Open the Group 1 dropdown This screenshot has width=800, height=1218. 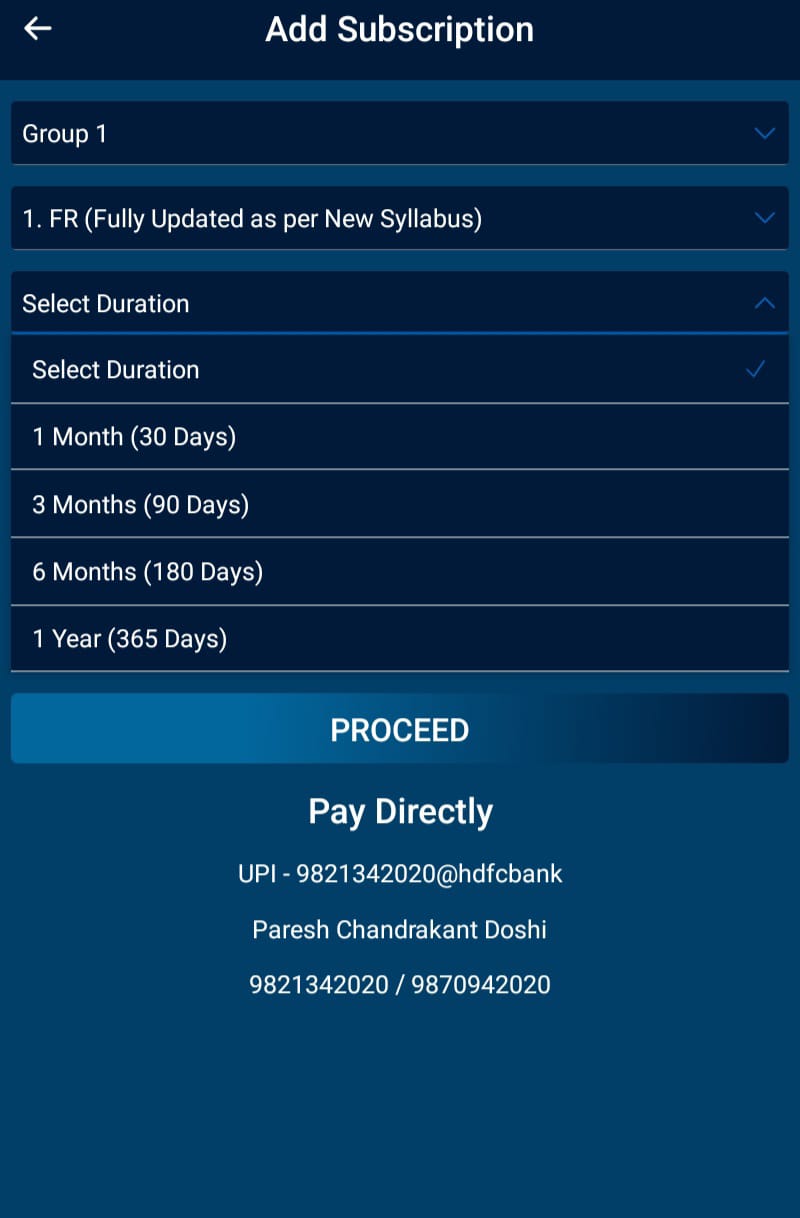point(399,133)
